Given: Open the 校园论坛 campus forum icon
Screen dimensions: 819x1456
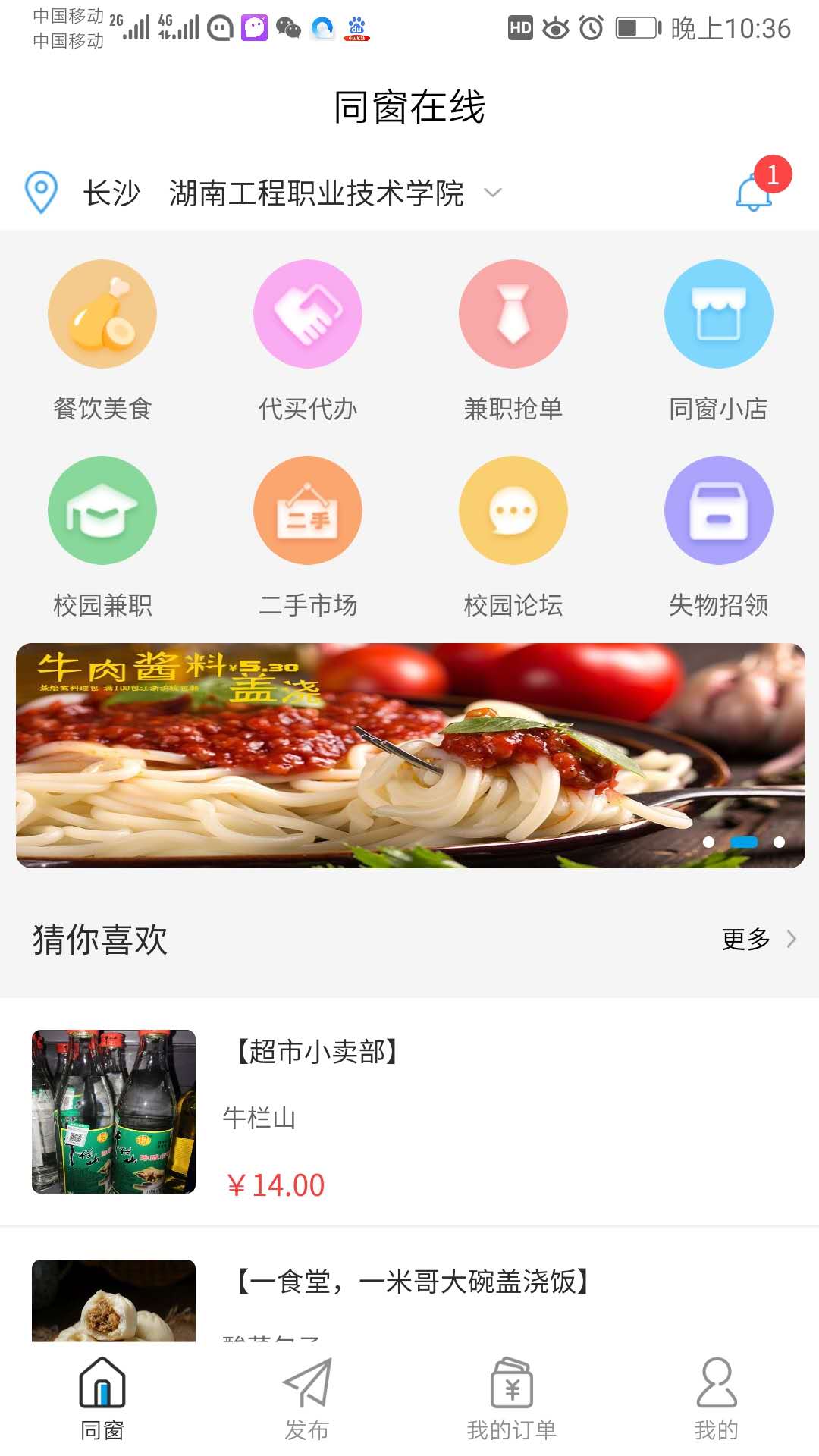Looking at the screenshot, I should (513, 510).
